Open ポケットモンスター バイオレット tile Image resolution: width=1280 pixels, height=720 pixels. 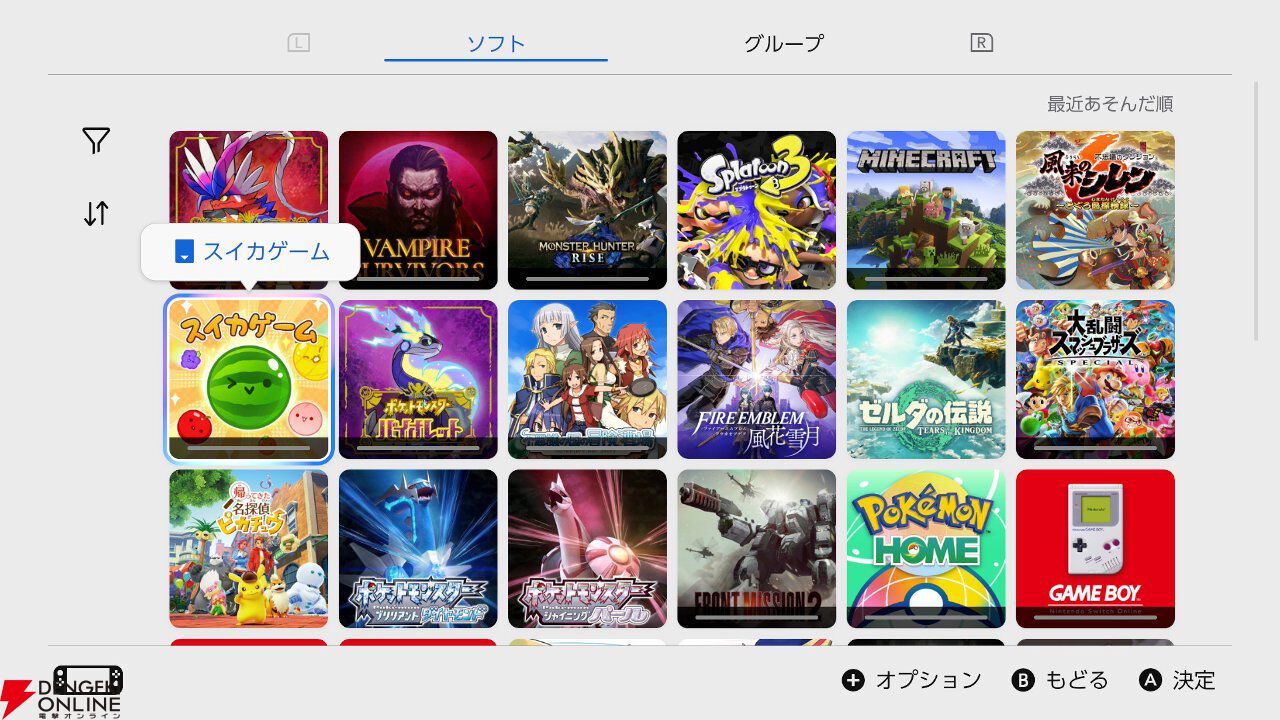click(x=418, y=380)
